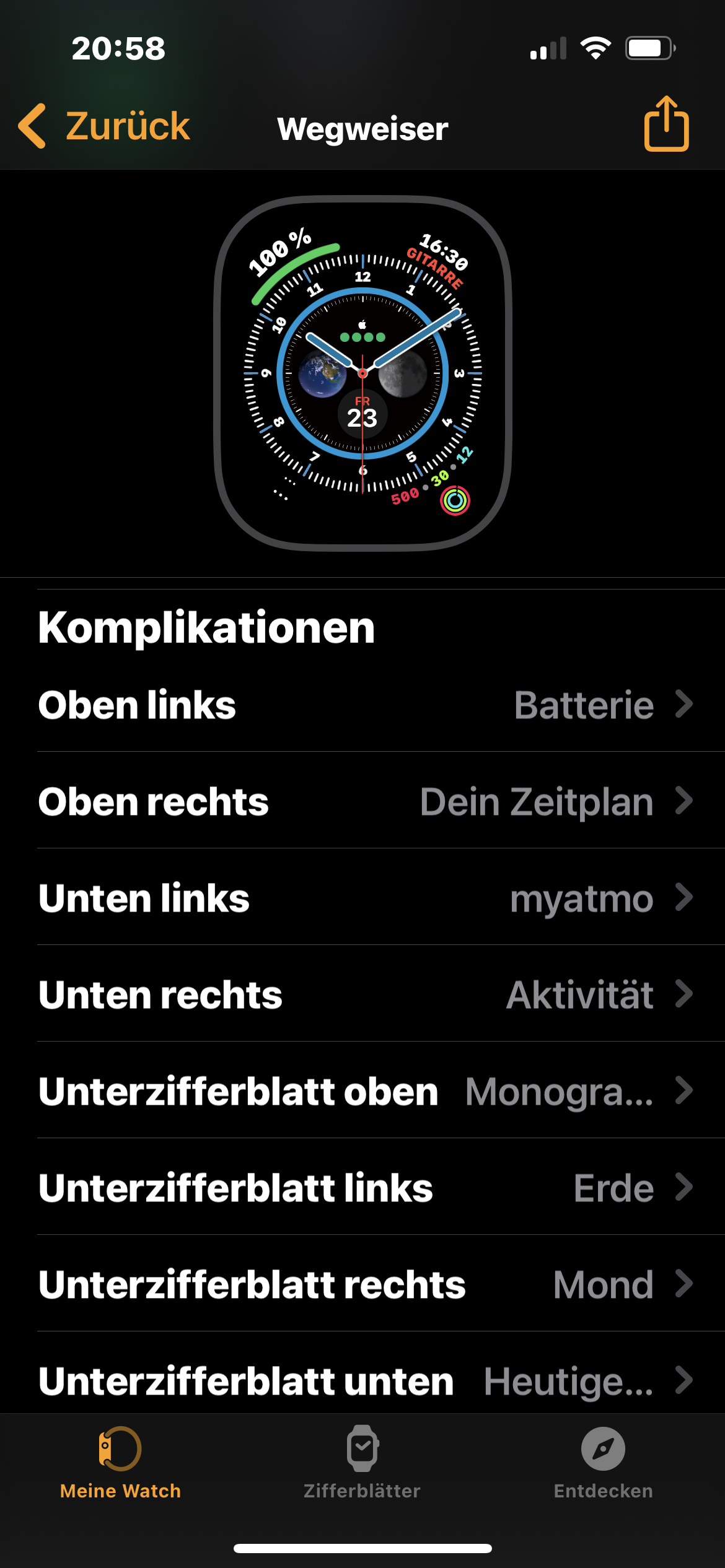The height and width of the screenshot is (1568, 725).
Task: Open the Entdecken tab
Action: (x=603, y=1463)
